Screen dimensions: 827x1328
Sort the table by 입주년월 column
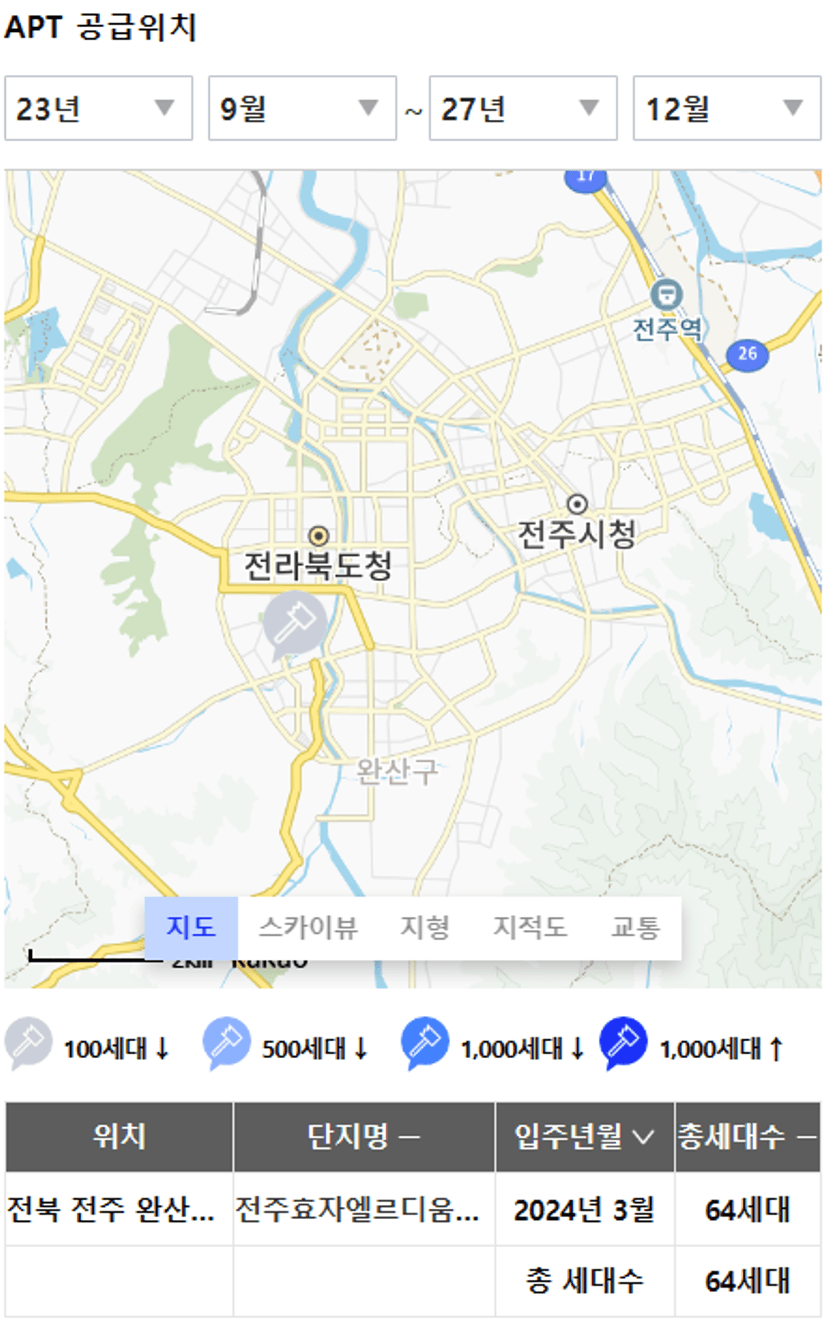pos(584,1137)
